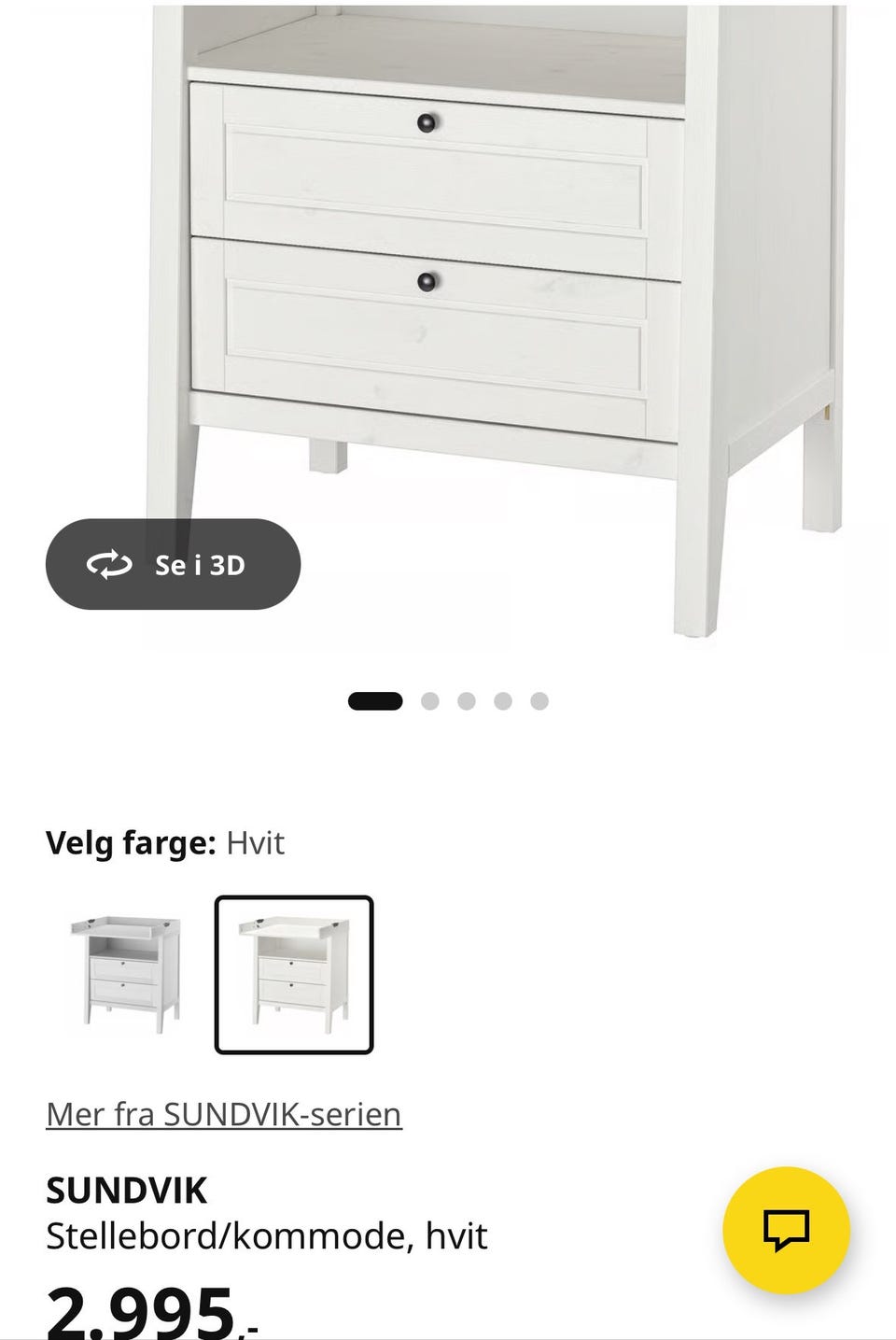The height and width of the screenshot is (1340, 896).
Task: Click the rotation arrows icon on the 3D button
Action: point(110,563)
